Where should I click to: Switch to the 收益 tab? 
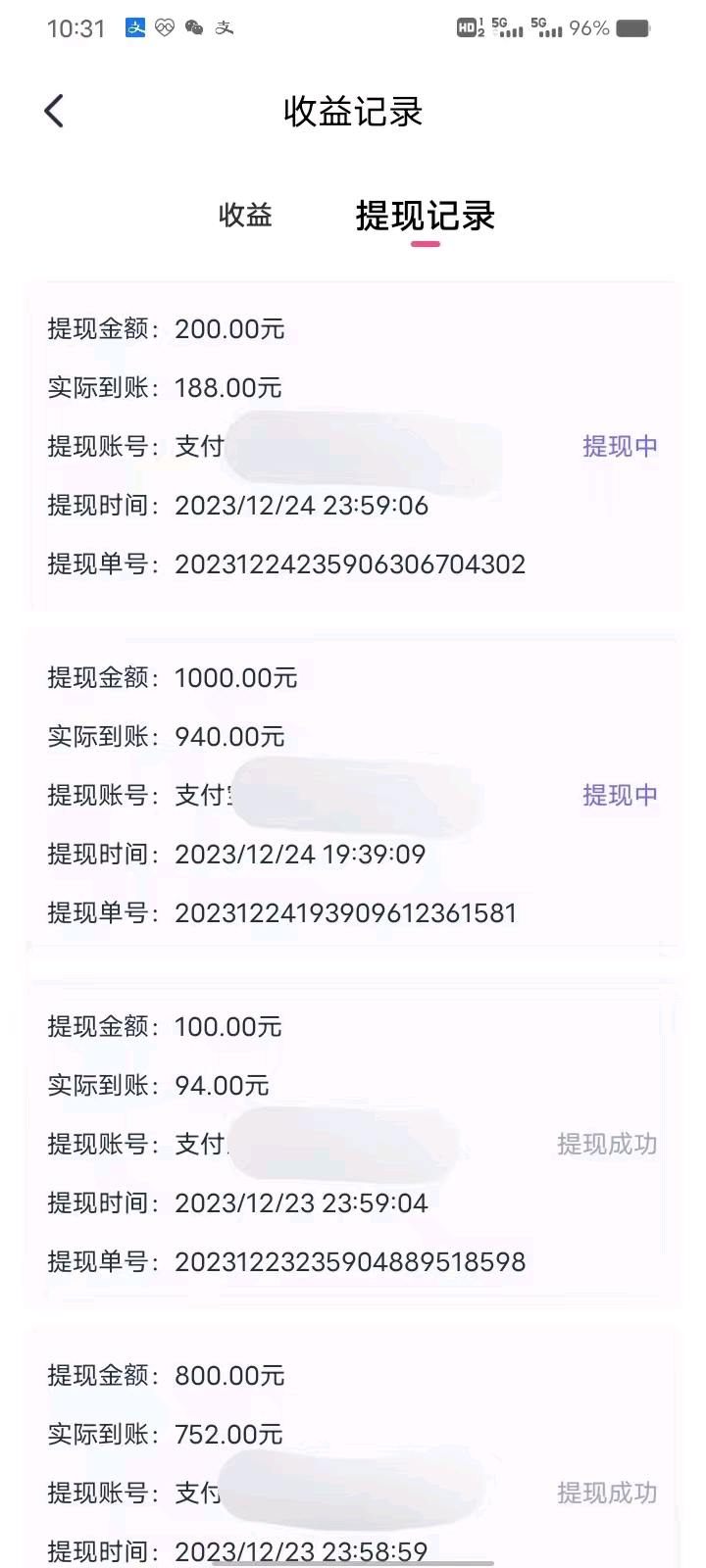click(245, 216)
